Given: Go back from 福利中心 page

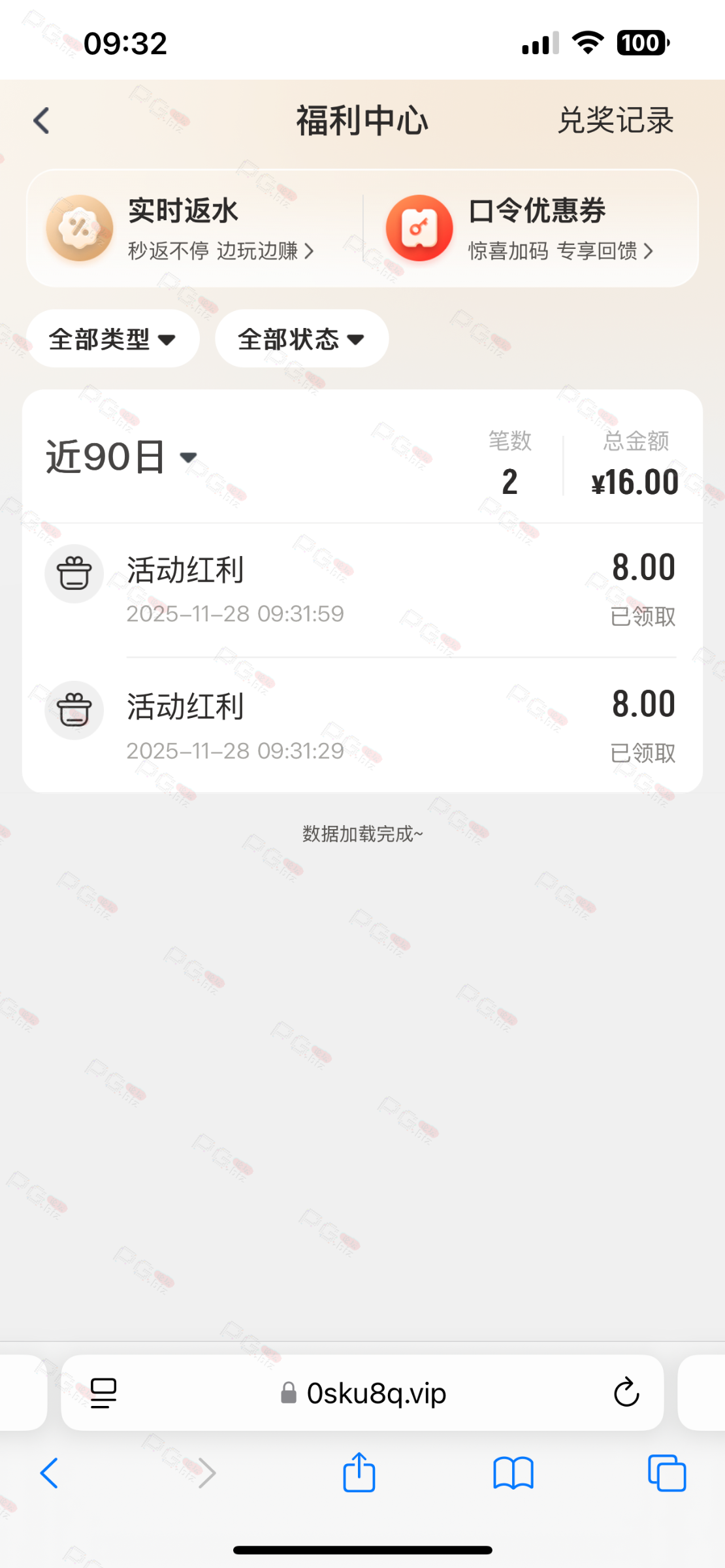Looking at the screenshot, I should (x=42, y=121).
